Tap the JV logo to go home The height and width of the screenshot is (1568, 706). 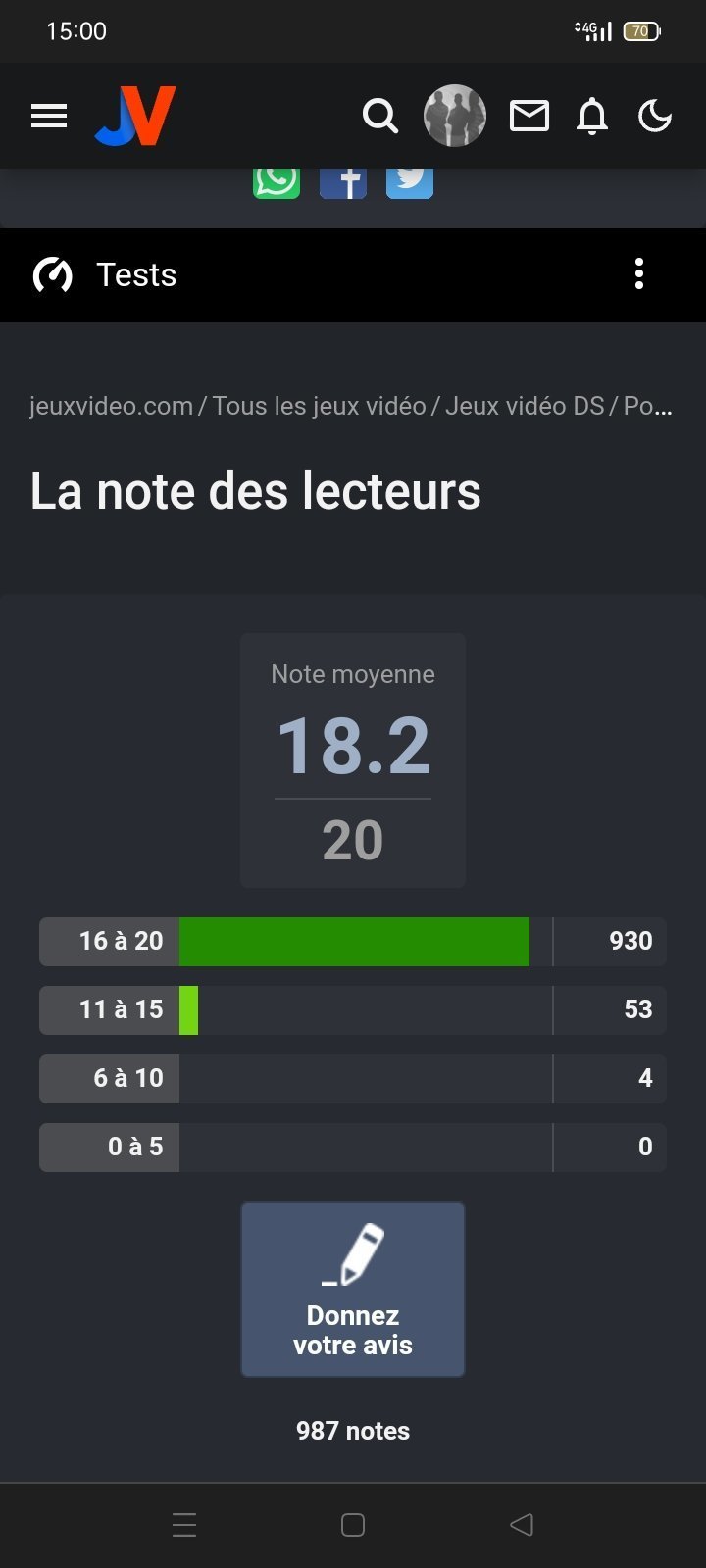coord(135,117)
